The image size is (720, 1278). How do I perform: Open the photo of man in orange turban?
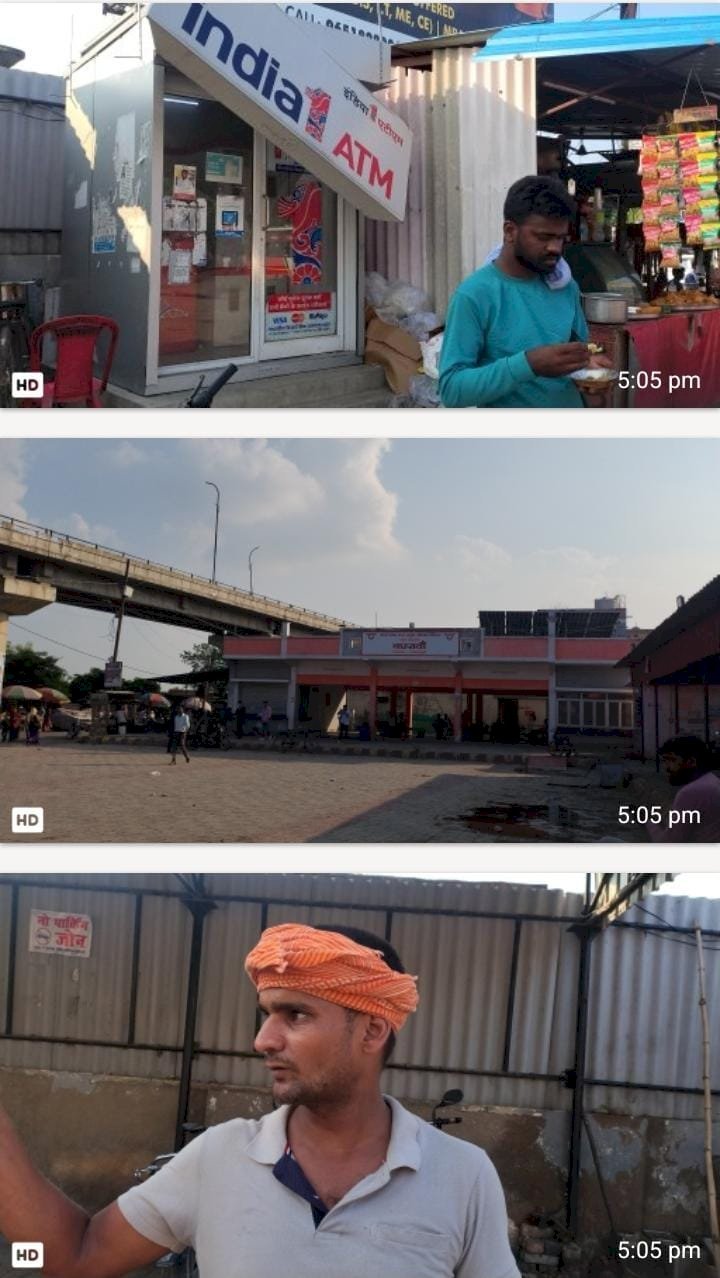click(x=360, y=1076)
